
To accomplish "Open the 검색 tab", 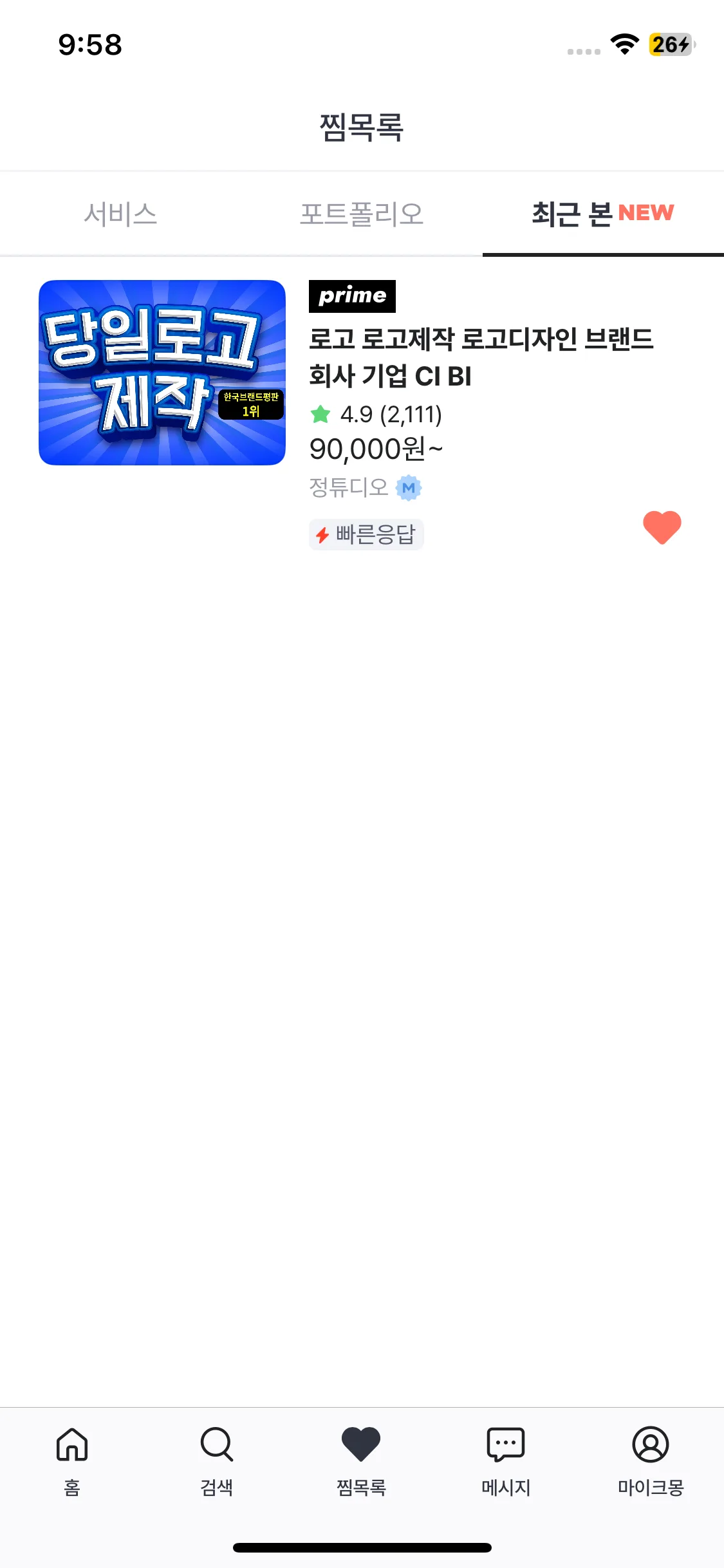I will click(x=217, y=1460).
